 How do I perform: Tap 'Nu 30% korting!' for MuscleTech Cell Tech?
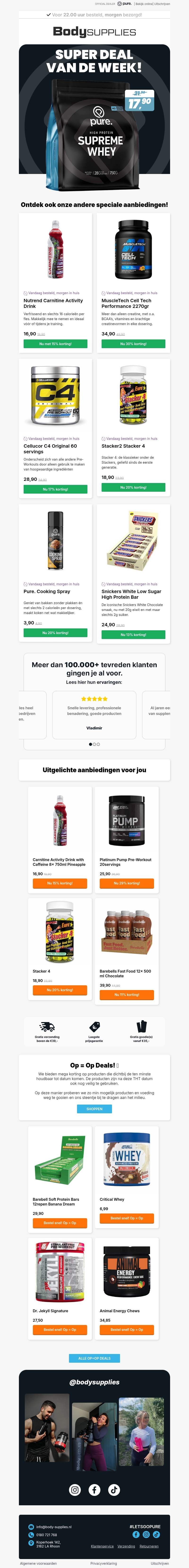point(133,344)
